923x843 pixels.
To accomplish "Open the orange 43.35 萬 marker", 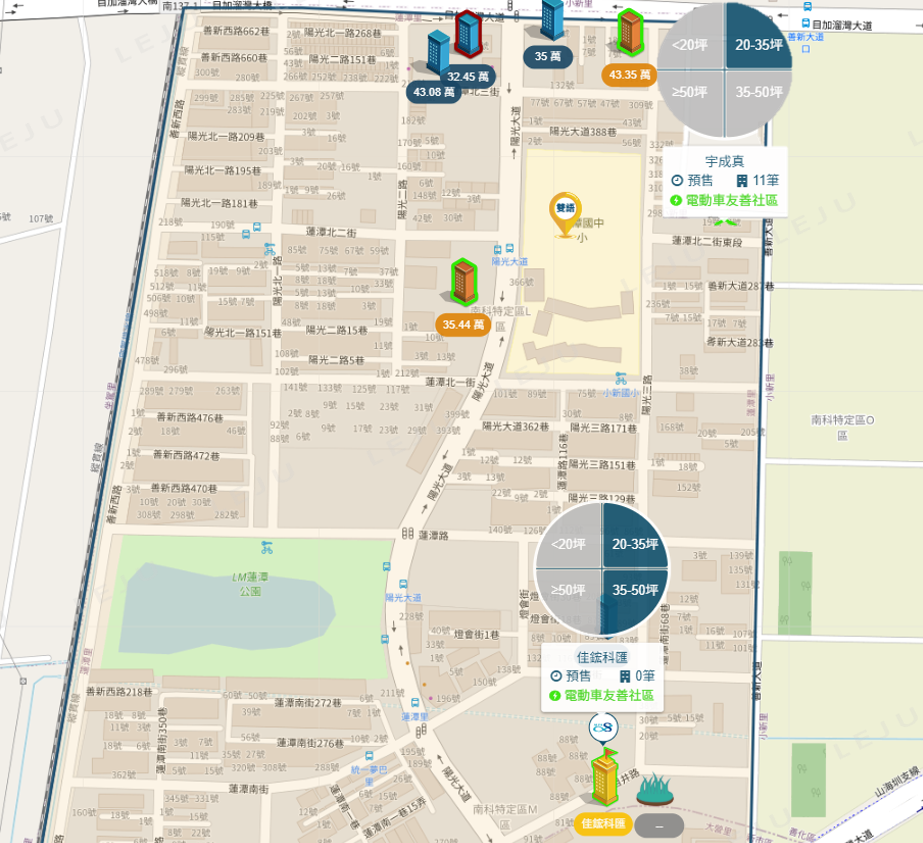I will pos(629,75).
